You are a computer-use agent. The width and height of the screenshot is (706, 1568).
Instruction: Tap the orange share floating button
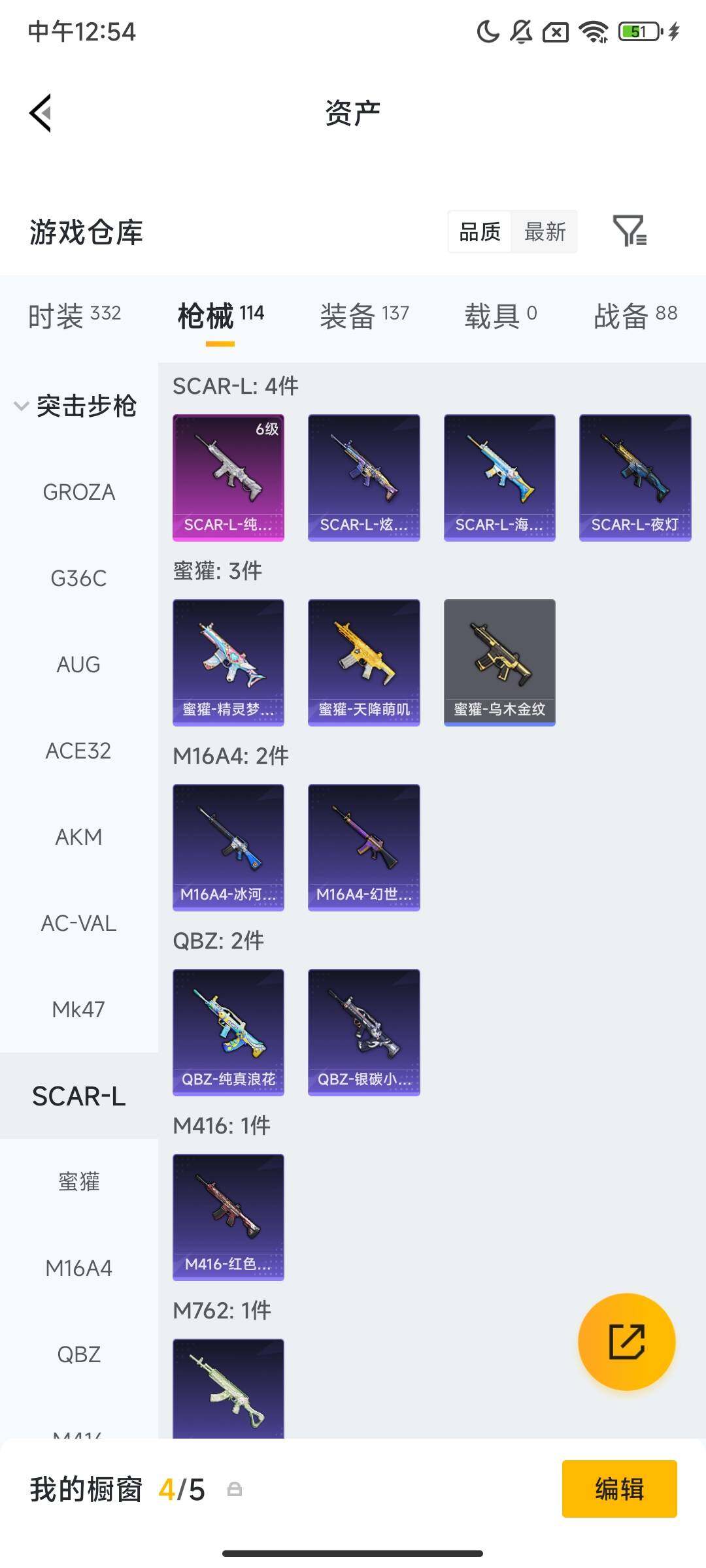click(626, 1341)
